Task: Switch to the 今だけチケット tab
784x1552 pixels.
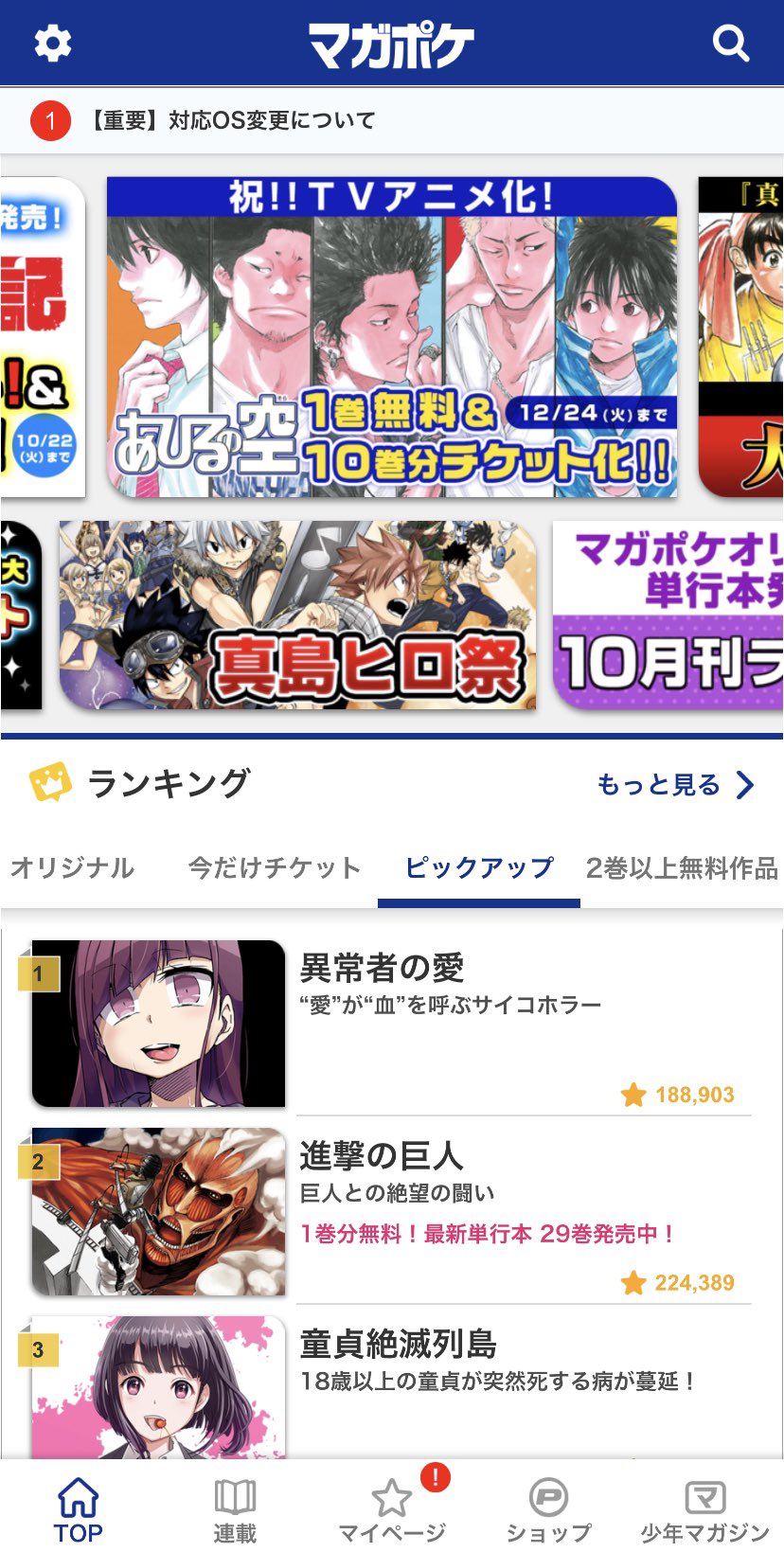Action: [275, 868]
